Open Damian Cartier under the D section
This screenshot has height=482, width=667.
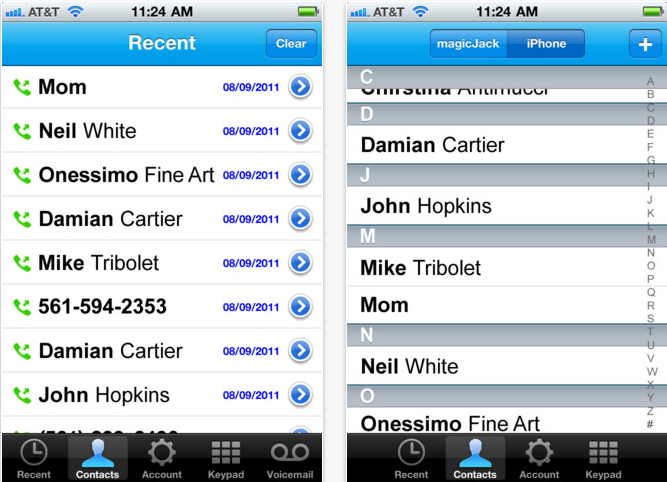coord(432,145)
